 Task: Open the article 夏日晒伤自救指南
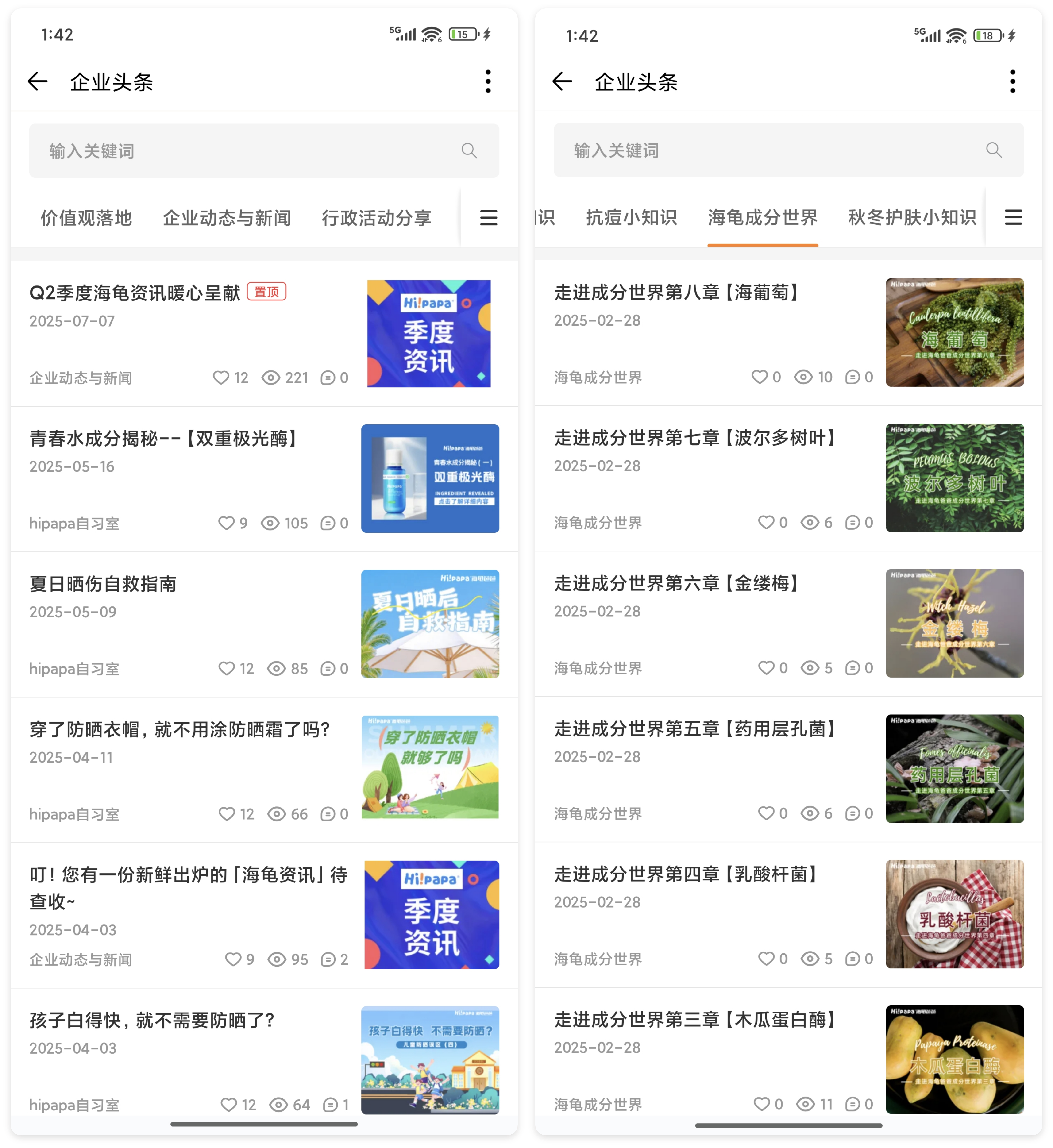[103, 584]
